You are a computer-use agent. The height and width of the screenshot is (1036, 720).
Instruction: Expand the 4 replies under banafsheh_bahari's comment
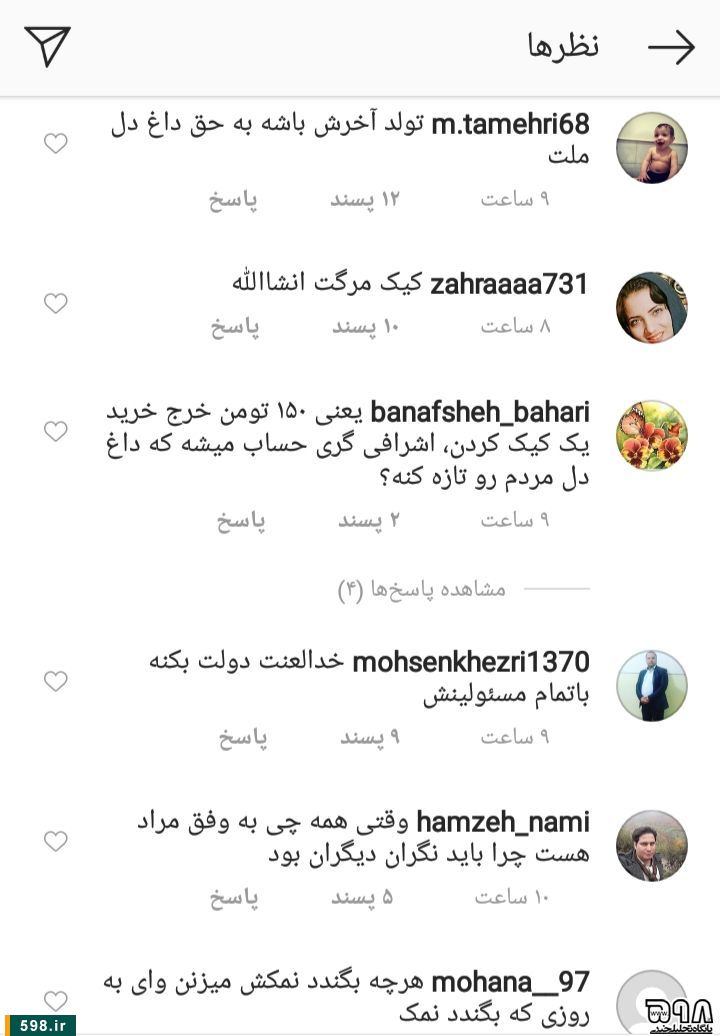(x=421, y=590)
